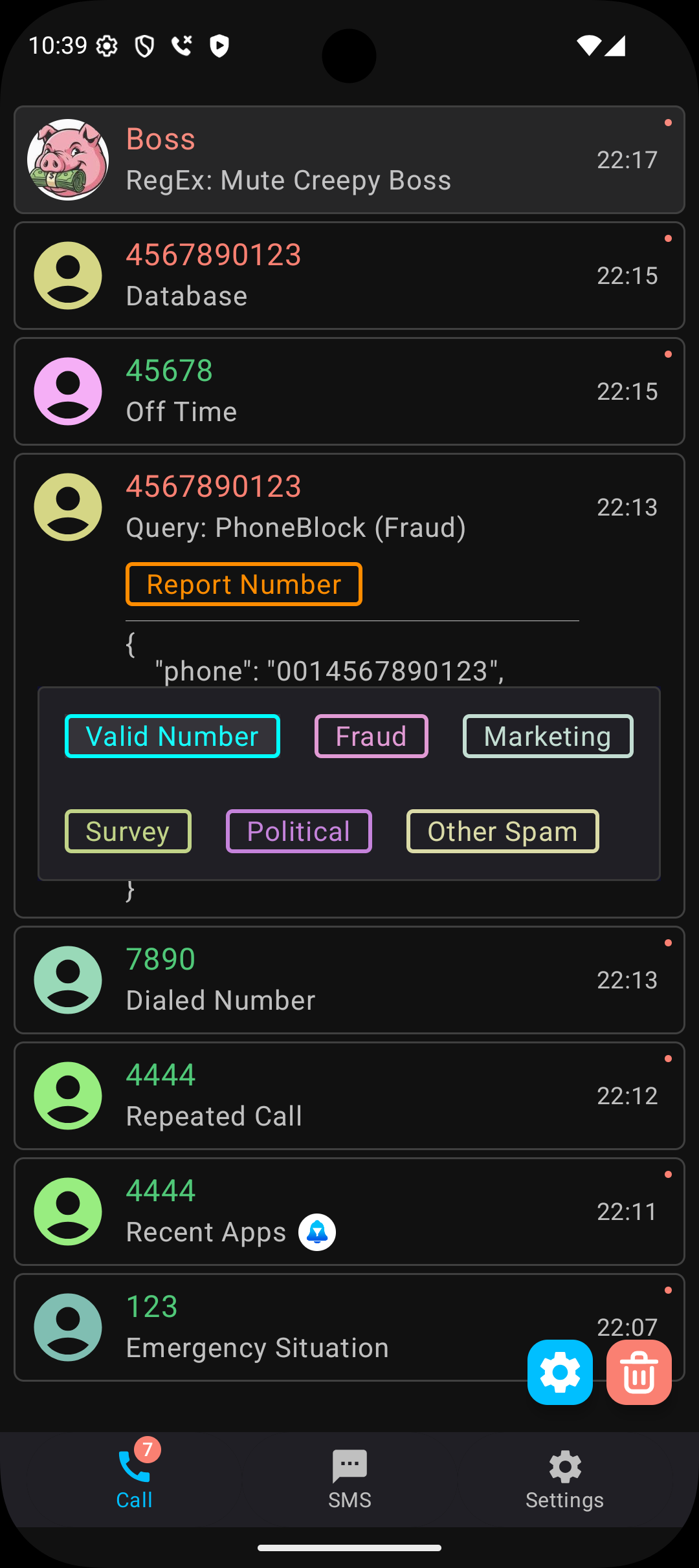Select the Valid Number option
This screenshot has height=1568, width=699.
[172, 736]
